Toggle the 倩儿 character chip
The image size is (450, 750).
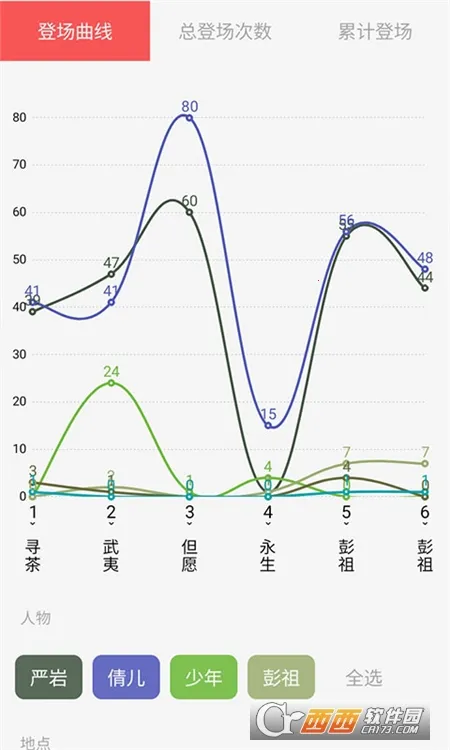[x=126, y=677]
